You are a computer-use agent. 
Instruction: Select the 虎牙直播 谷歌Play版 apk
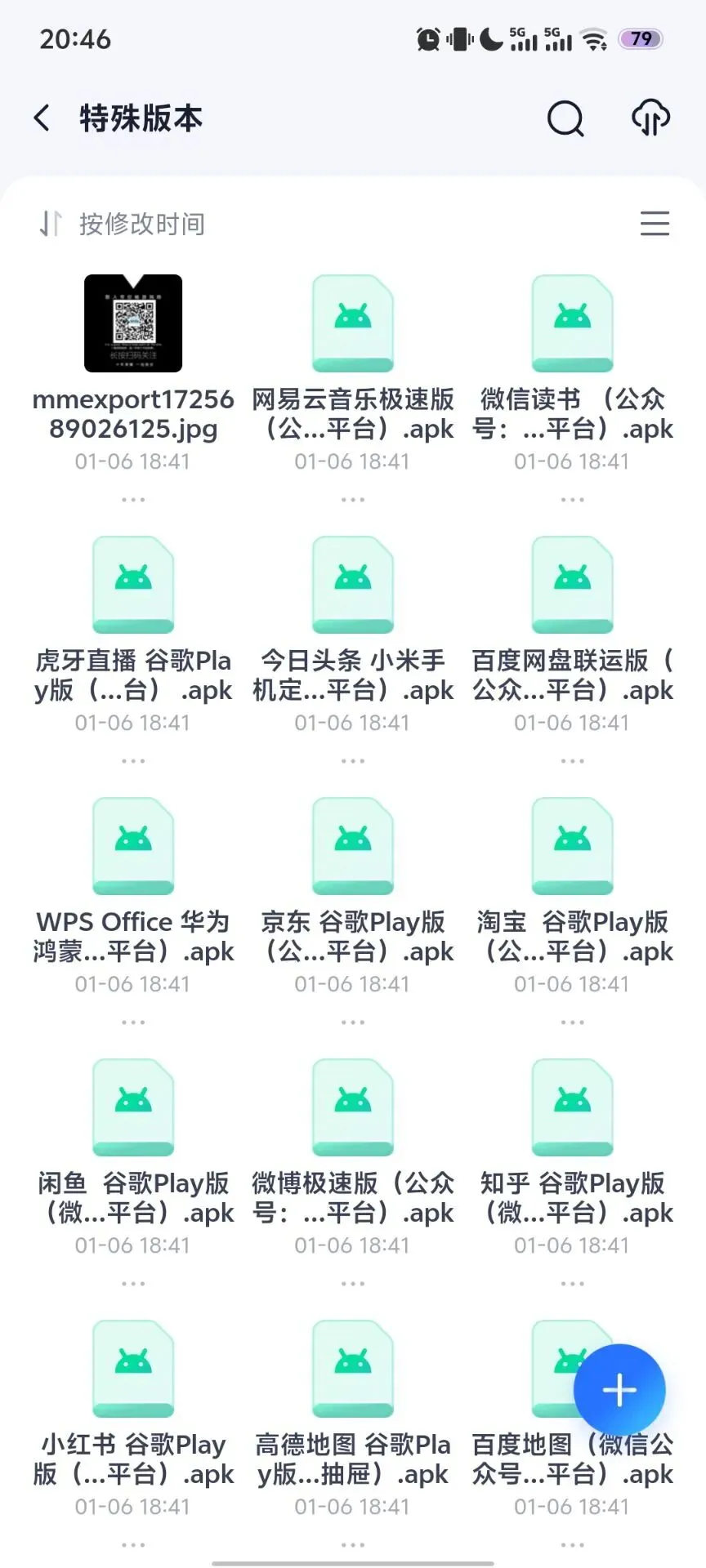[x=133, y=585]
